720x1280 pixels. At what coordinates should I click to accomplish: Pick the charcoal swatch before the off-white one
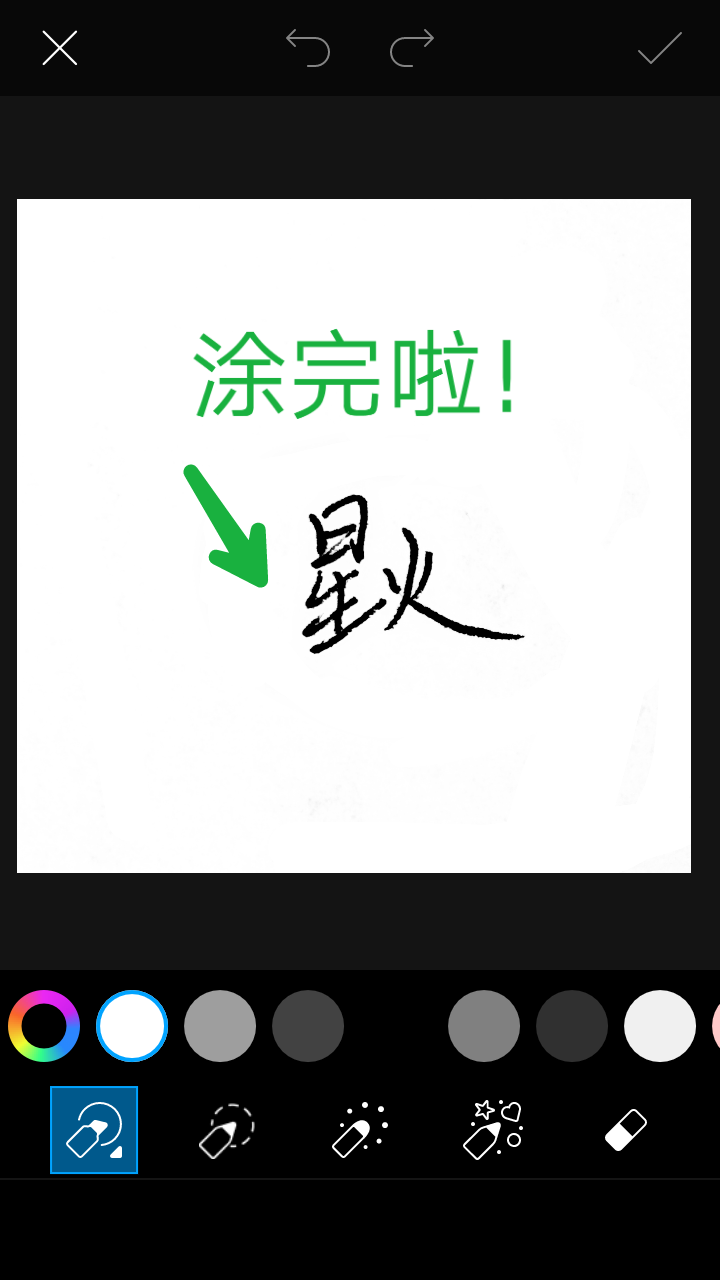coord(572,1026)
